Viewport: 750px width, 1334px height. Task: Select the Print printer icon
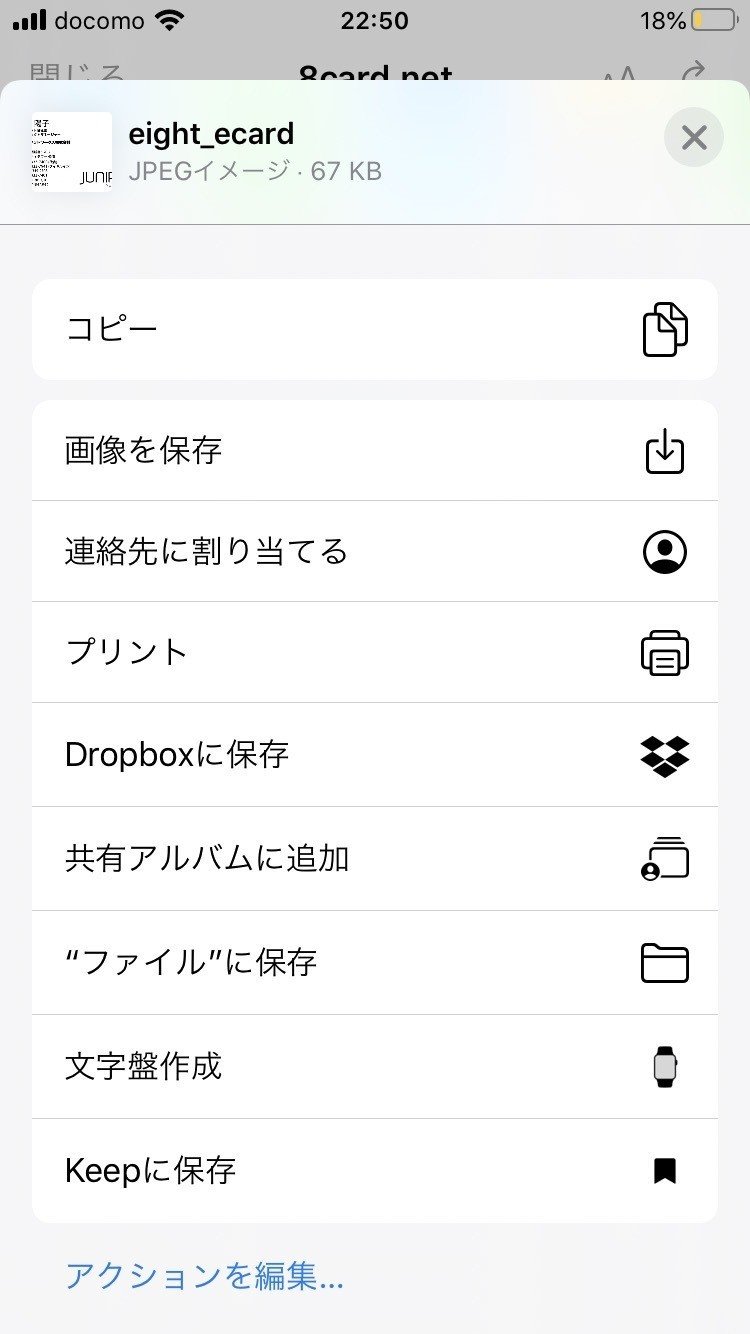(x=664, y=652)
